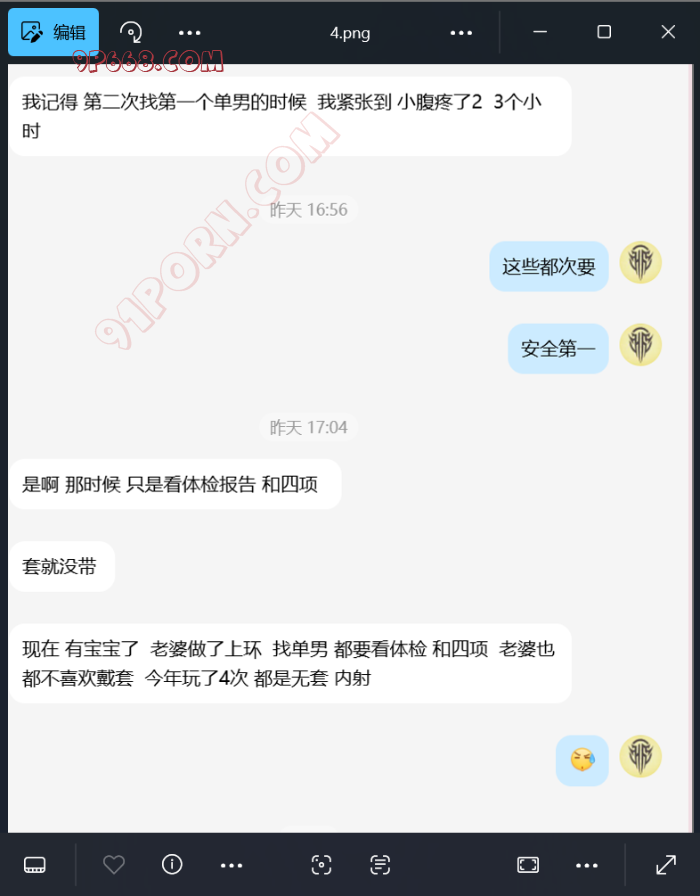Enter full screen view
The image size is (700, 896).
(x=665, y=865)
